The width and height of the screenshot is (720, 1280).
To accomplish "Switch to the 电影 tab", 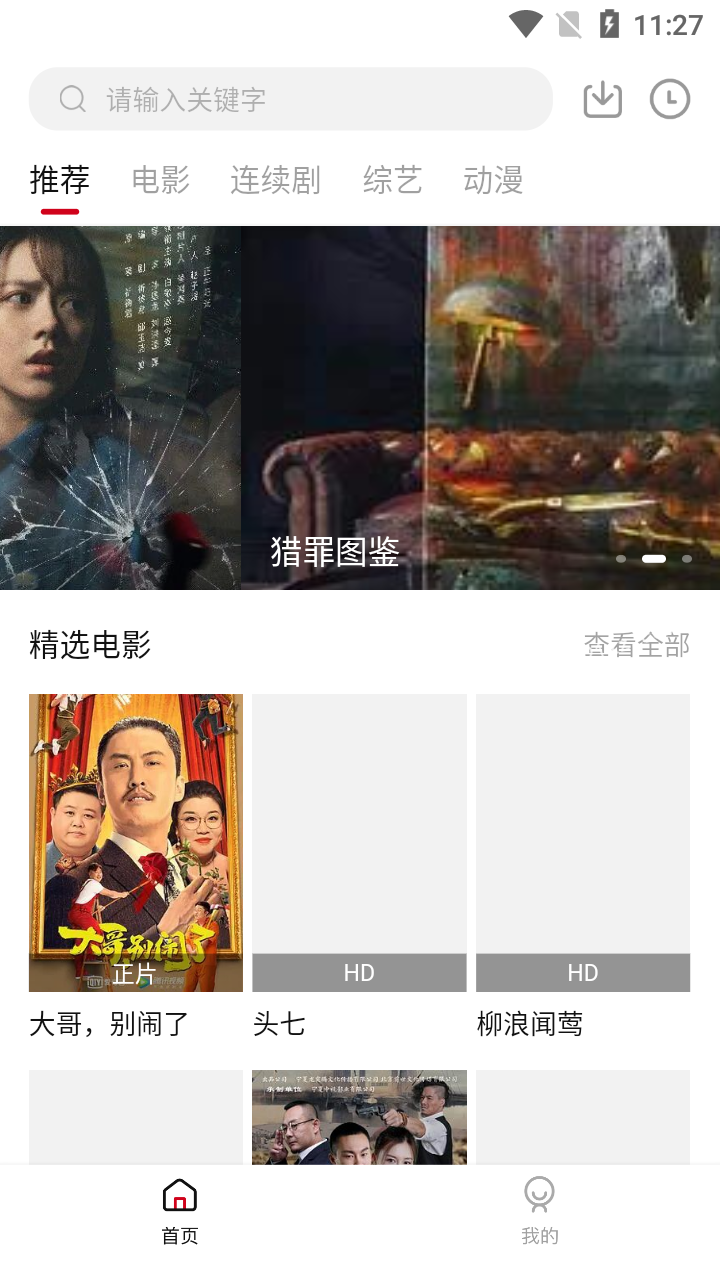I will point(160,181).
